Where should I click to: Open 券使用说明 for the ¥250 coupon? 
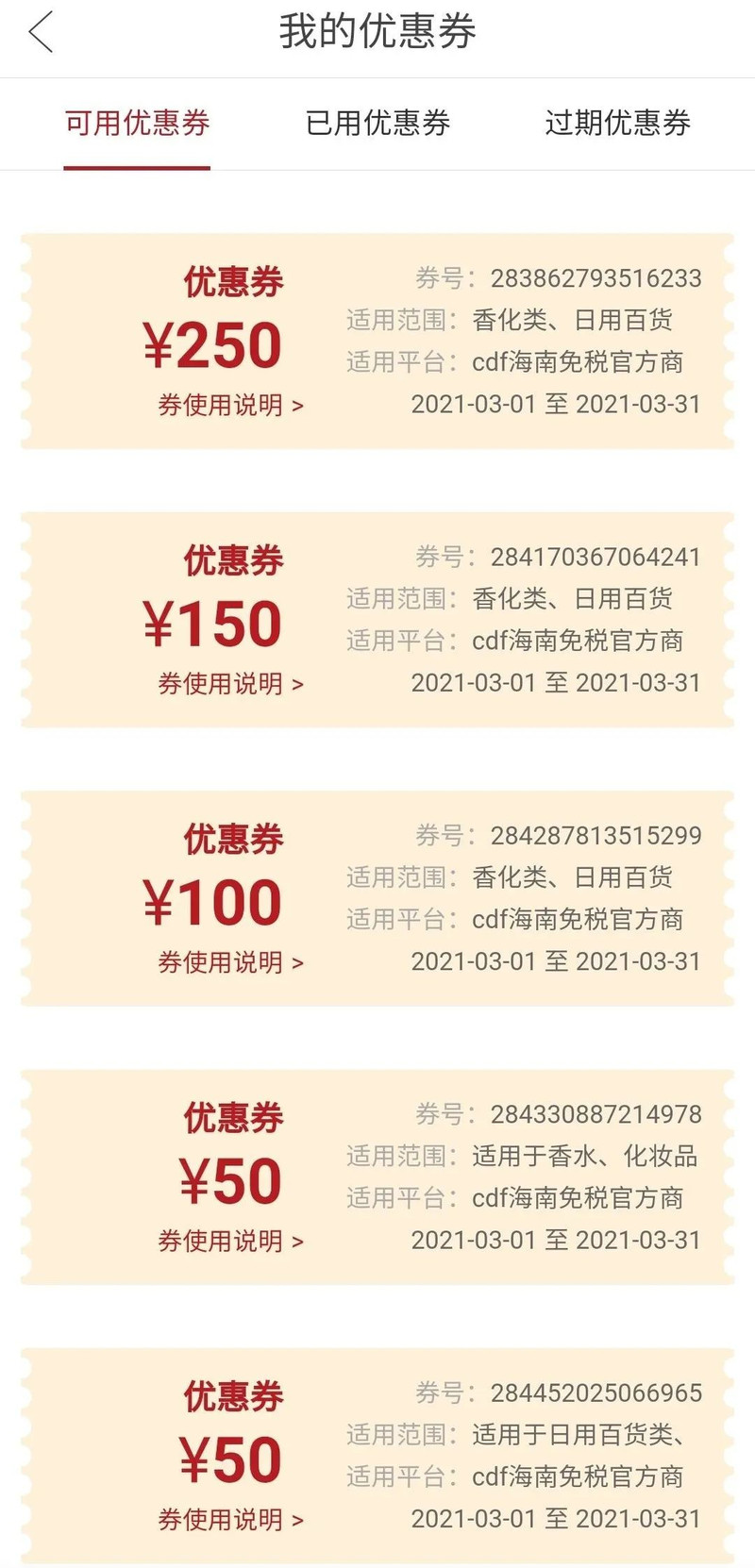(x=230, y=405)
